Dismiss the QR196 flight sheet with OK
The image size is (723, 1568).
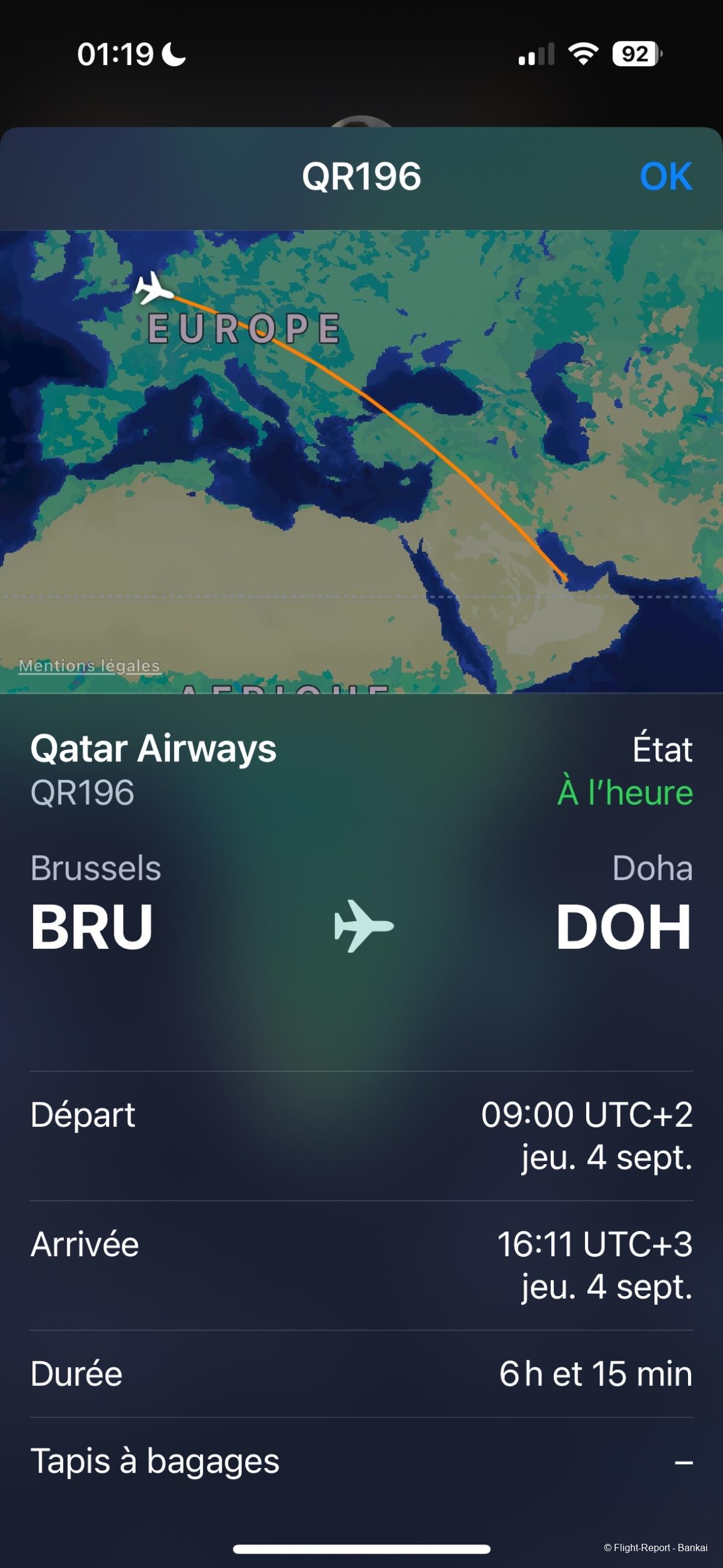click(x=665, y=177)
